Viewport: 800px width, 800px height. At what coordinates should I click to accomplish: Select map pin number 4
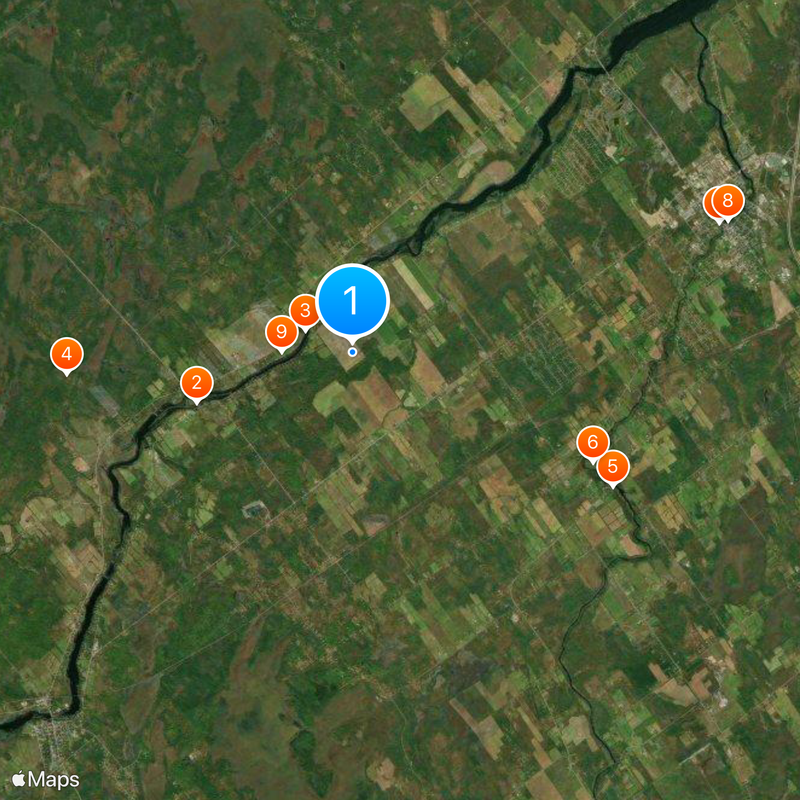coord(66,353)
